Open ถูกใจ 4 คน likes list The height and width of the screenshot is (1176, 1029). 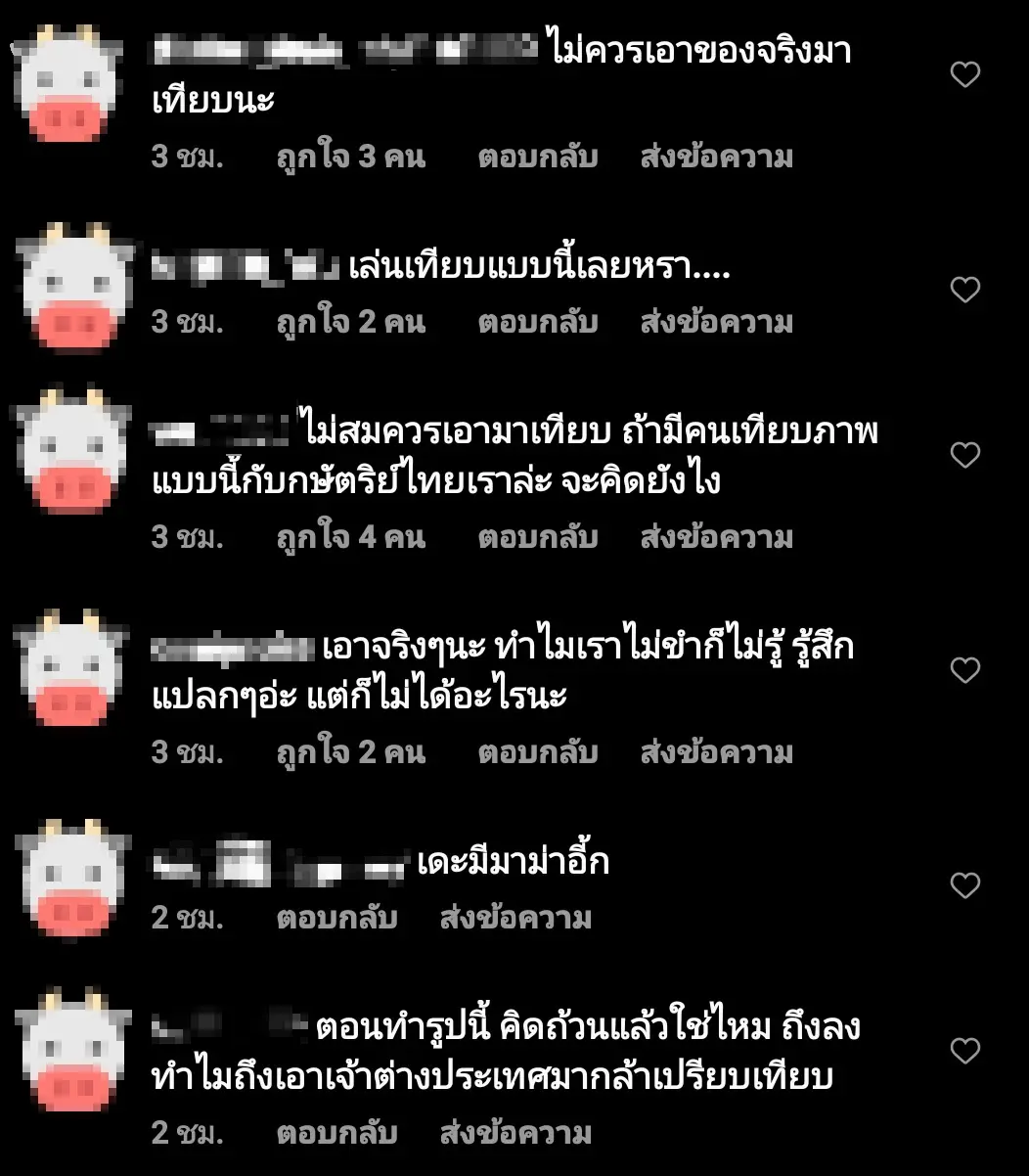click(350, 537)
